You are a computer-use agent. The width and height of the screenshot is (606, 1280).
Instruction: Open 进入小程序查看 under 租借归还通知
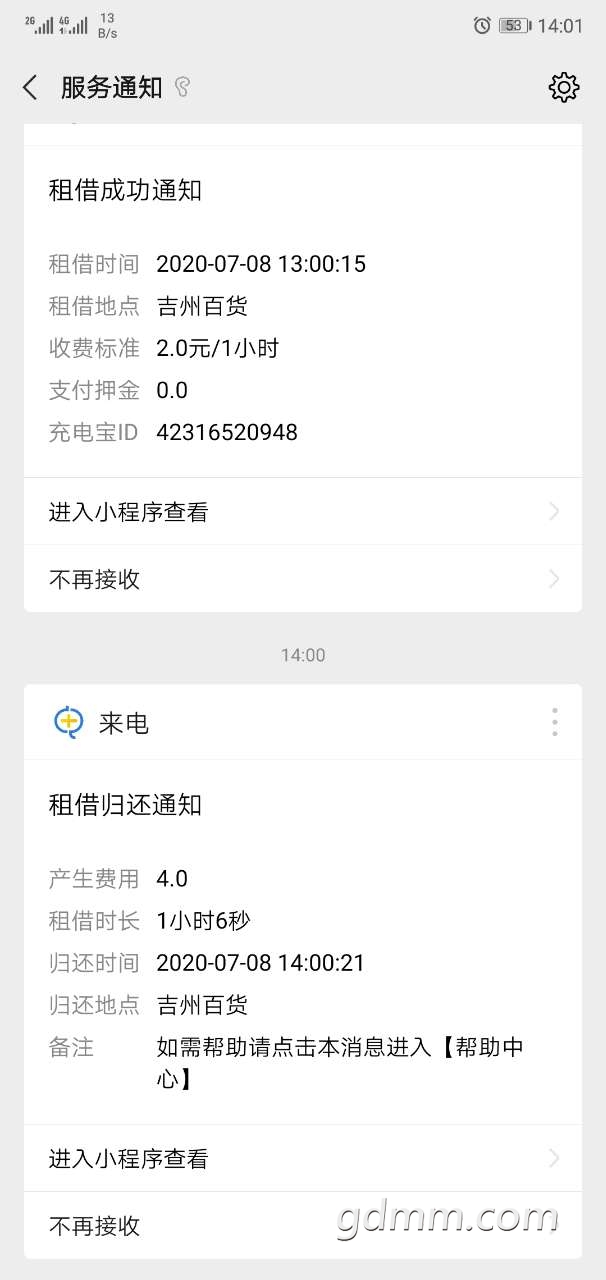click(303, 1159)
